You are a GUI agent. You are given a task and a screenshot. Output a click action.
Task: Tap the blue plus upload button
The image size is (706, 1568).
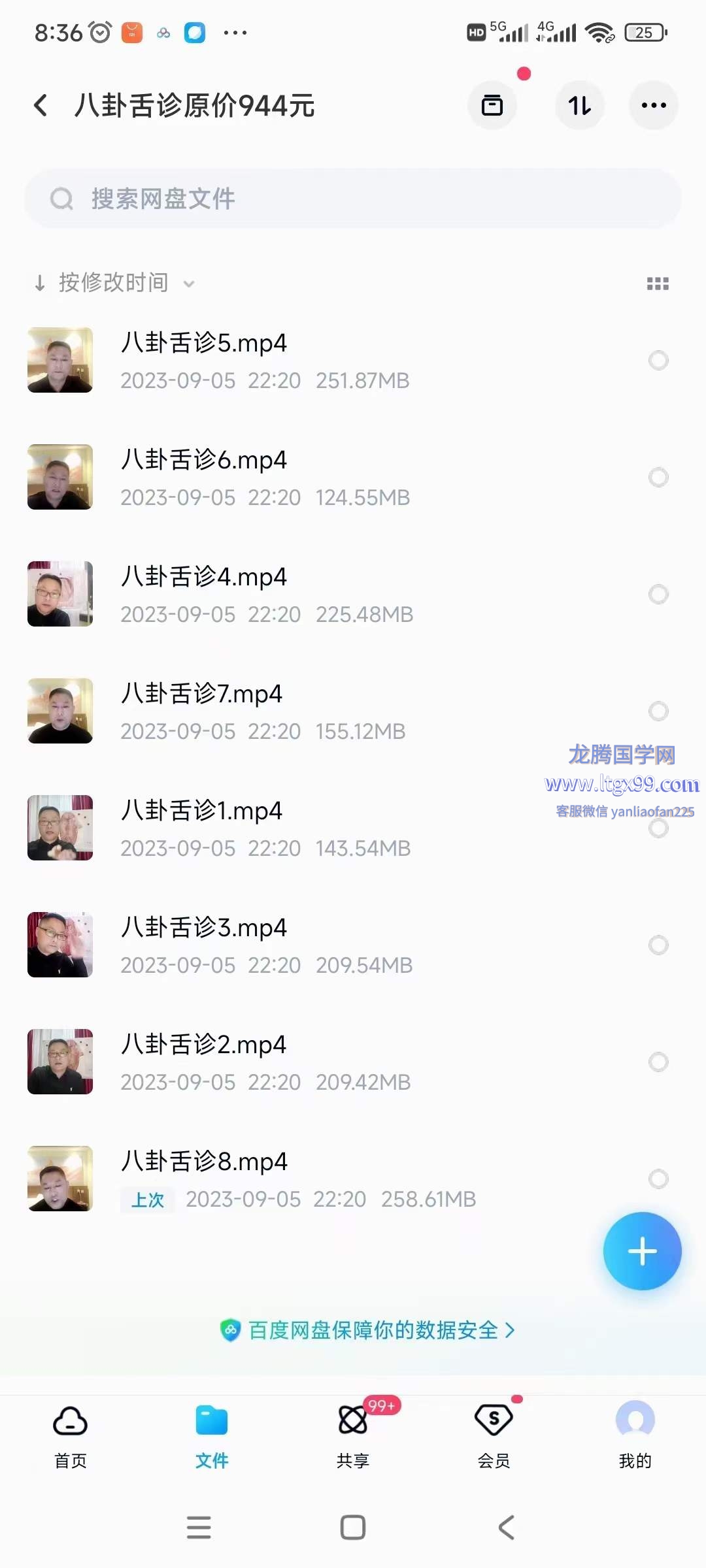click(x=642, y=1251)
